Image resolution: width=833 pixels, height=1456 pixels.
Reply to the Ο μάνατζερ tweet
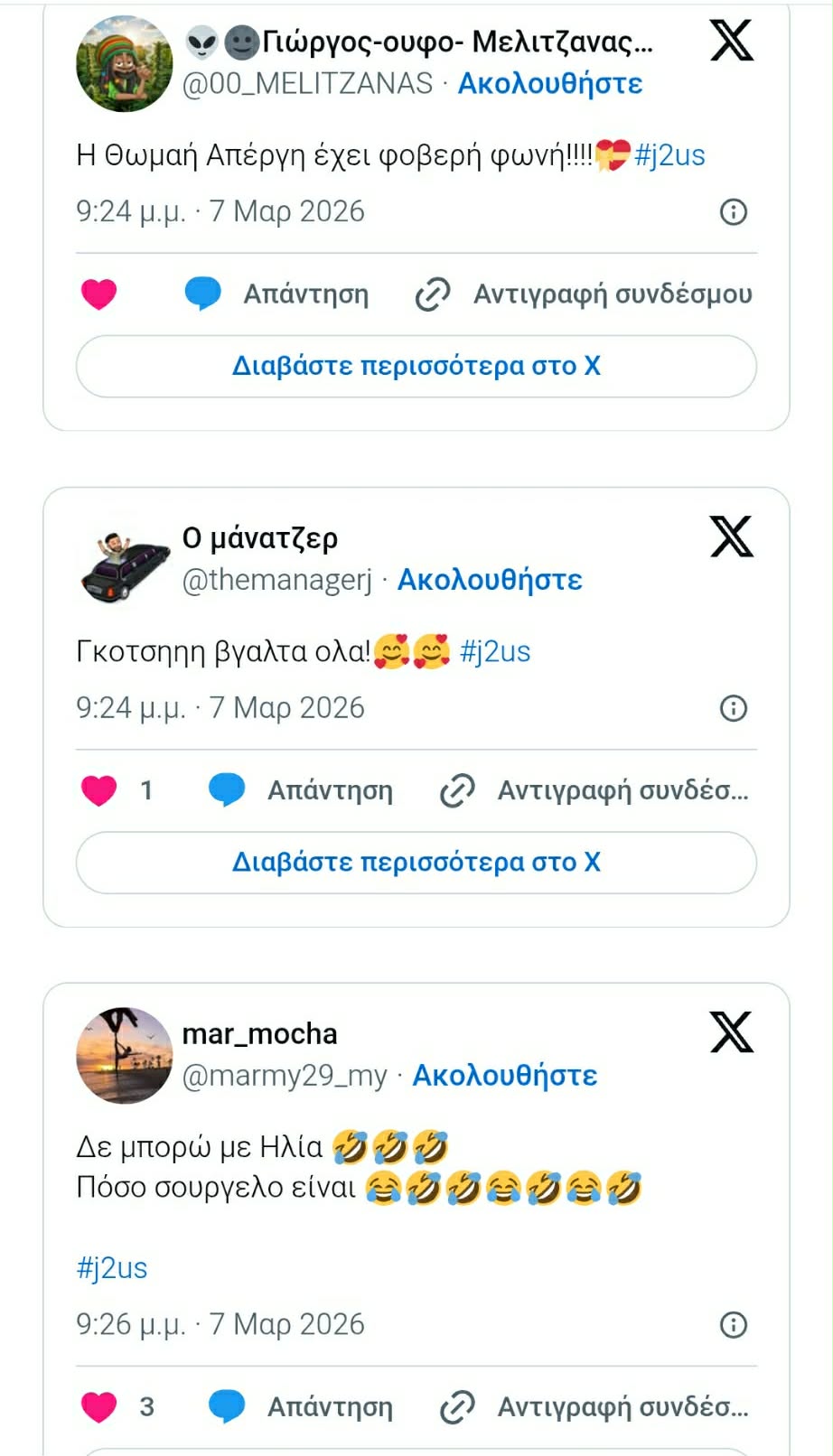pos(302,790)
